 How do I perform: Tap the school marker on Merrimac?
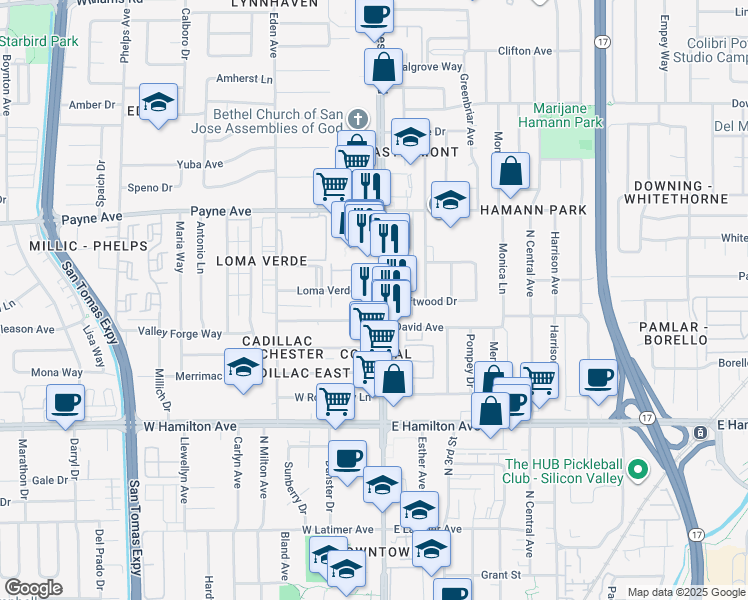(242, 367)
